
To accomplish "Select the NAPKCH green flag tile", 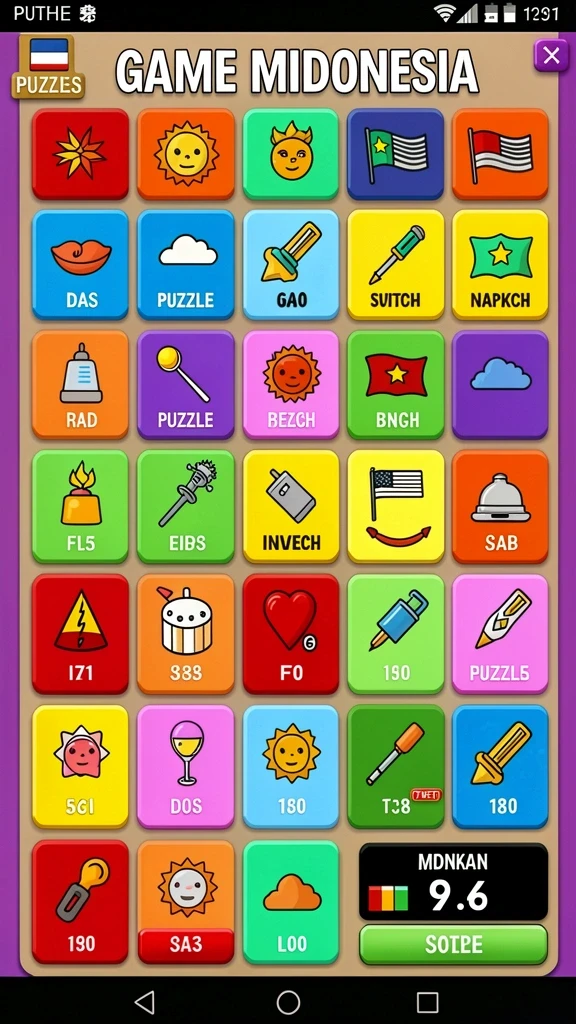I will point(500,264).
